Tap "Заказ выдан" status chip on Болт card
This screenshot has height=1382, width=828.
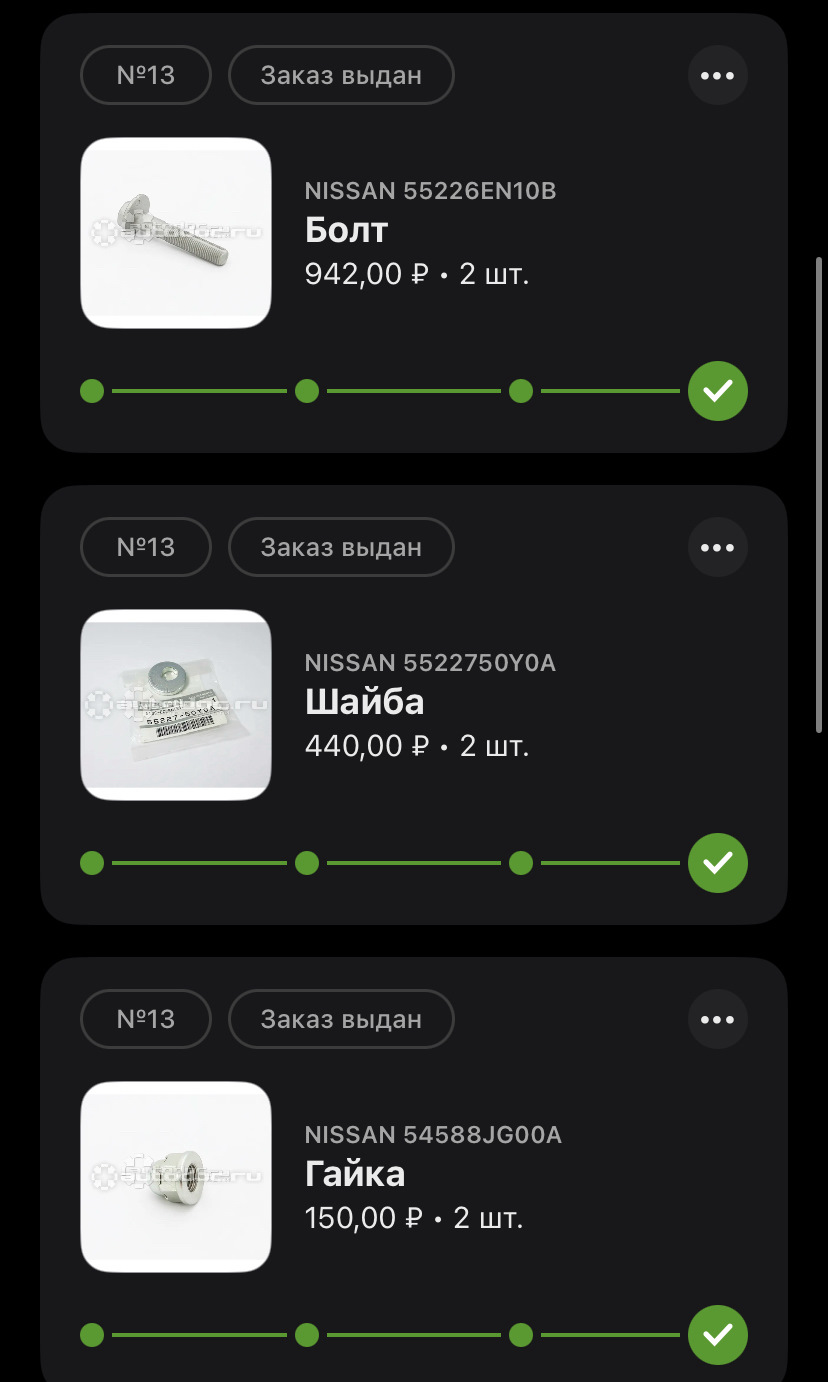pyautogui.click(x=341, y=75)
